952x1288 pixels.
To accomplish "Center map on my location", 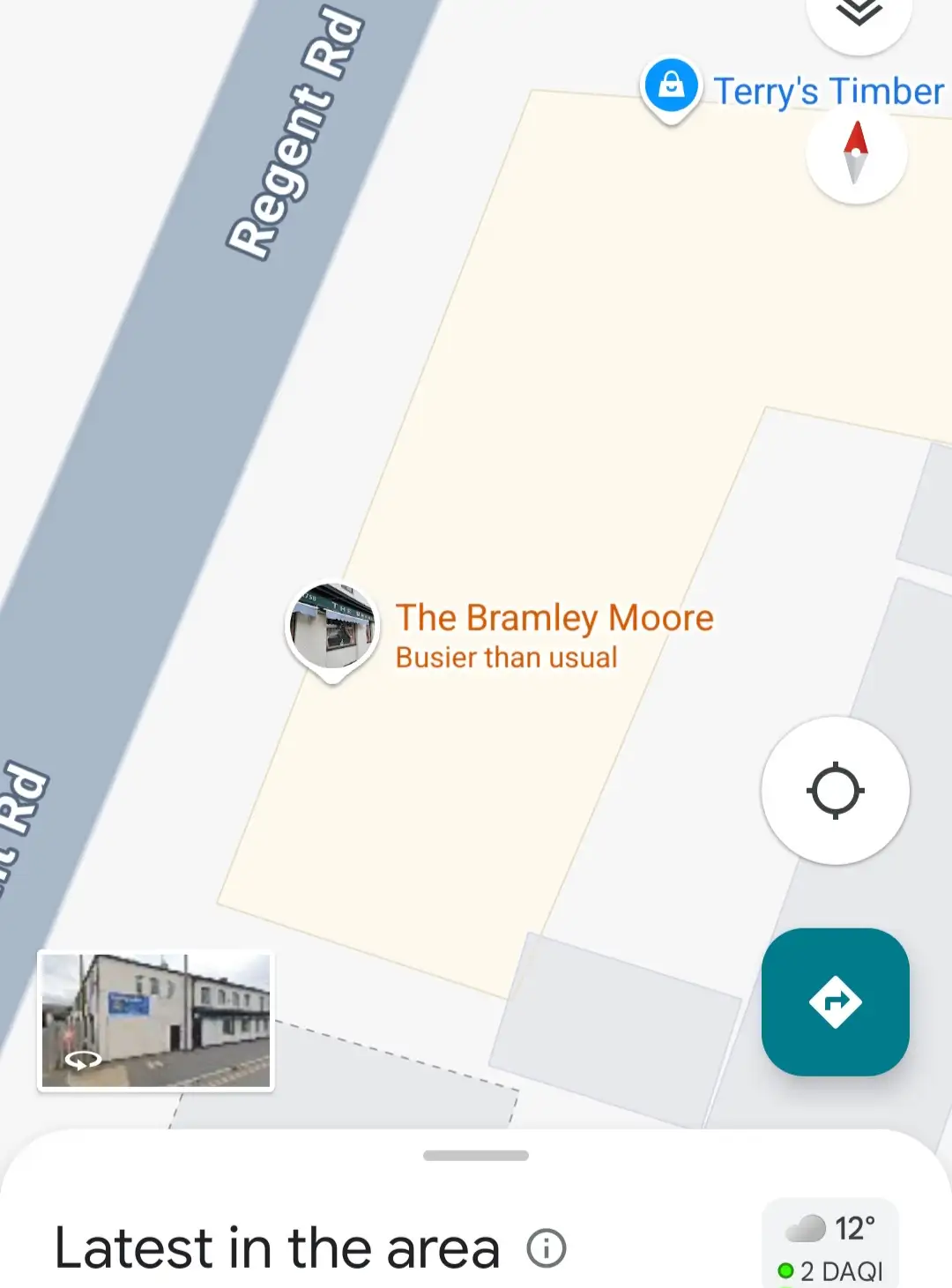I will tap(835, 790).
